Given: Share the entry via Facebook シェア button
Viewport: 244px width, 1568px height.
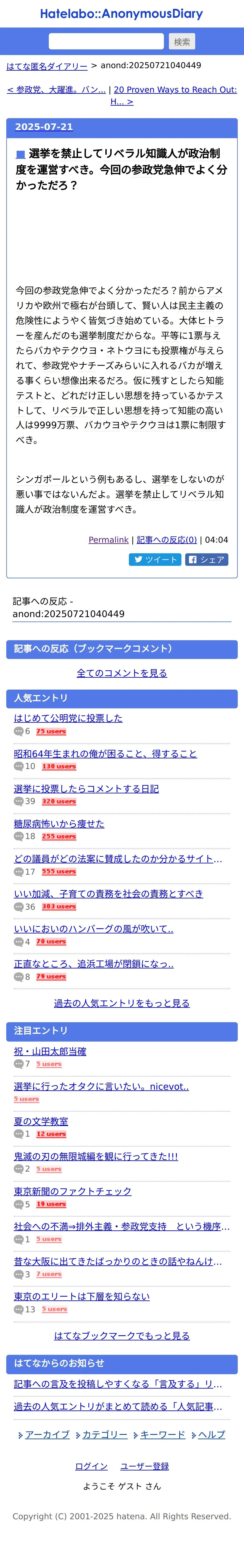Looking at the screenshot, I should [206, 559].
